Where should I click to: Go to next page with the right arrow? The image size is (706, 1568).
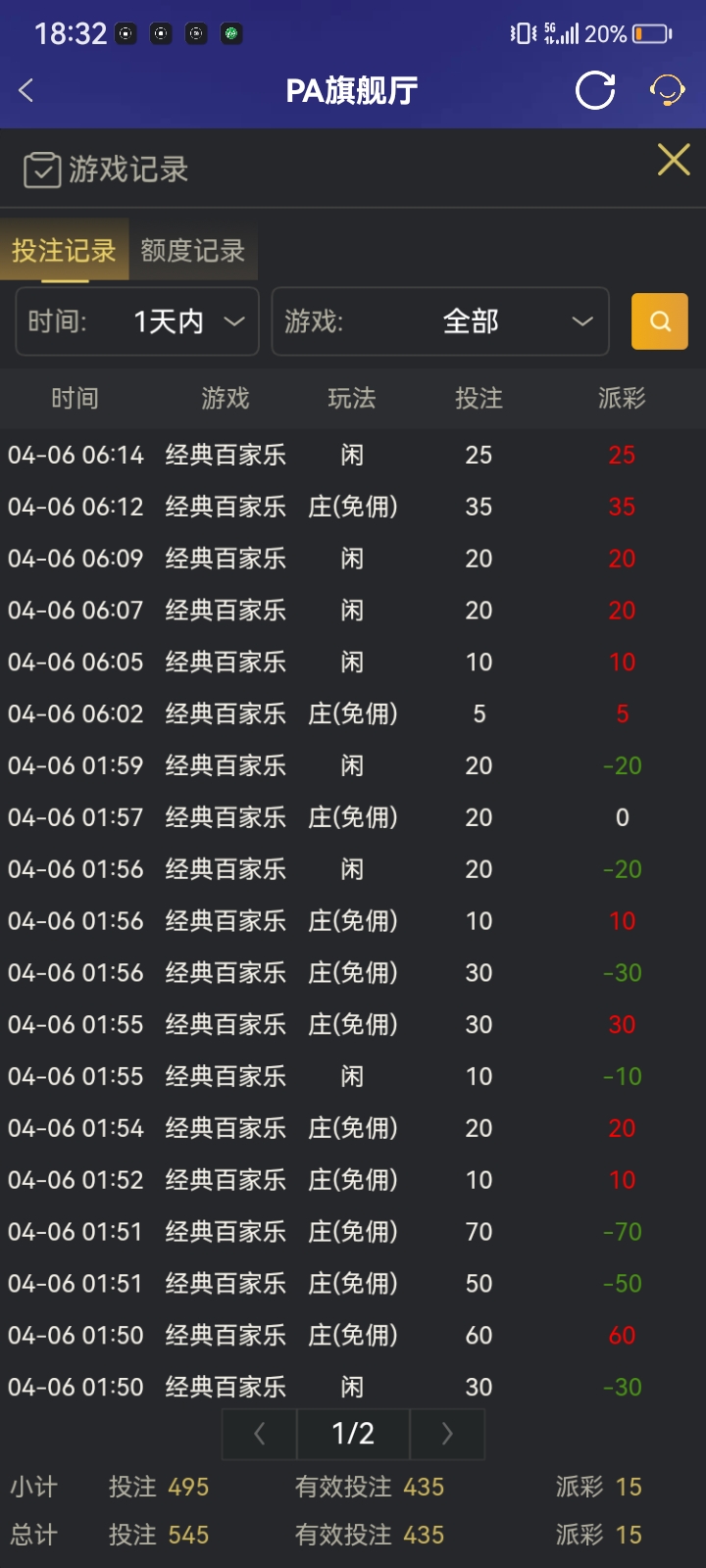point(447,1434)
